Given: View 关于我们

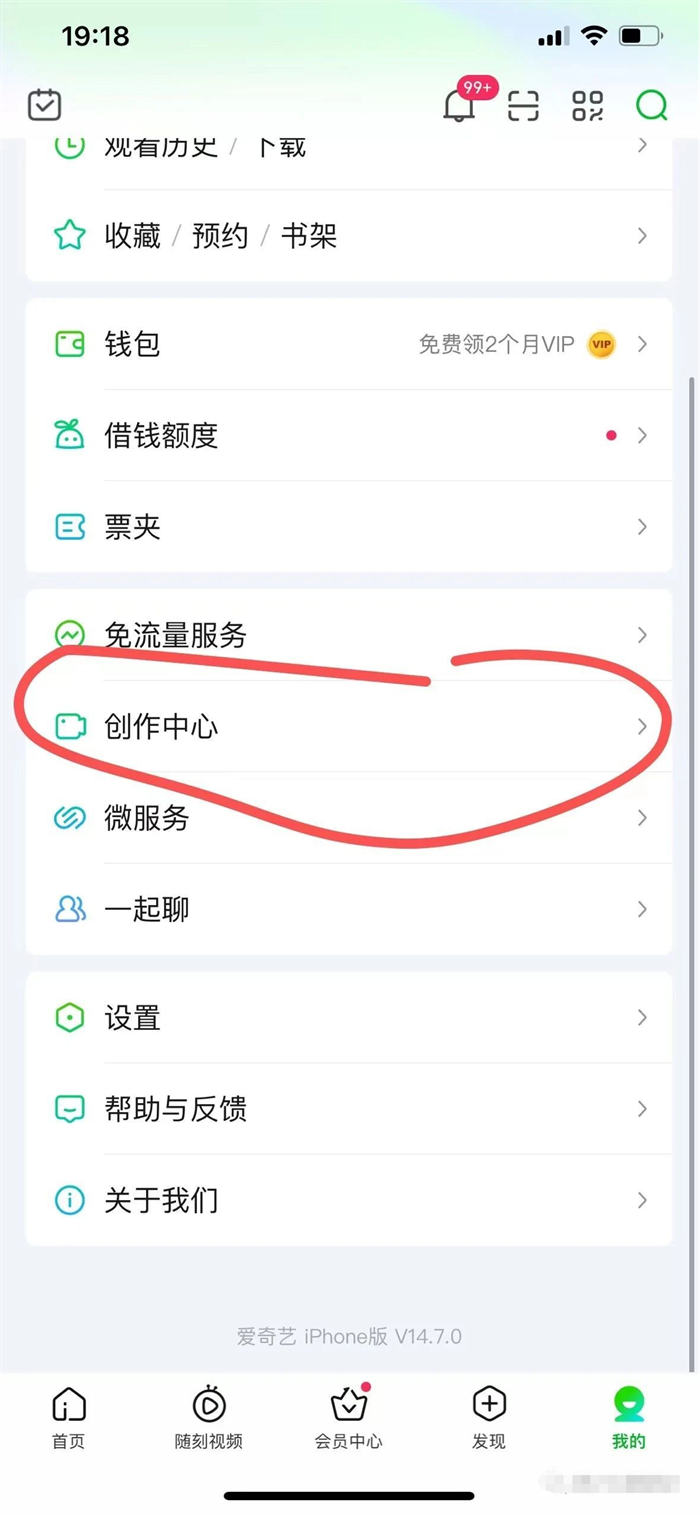Looking at the screenshot, I should click(348, 1200).
